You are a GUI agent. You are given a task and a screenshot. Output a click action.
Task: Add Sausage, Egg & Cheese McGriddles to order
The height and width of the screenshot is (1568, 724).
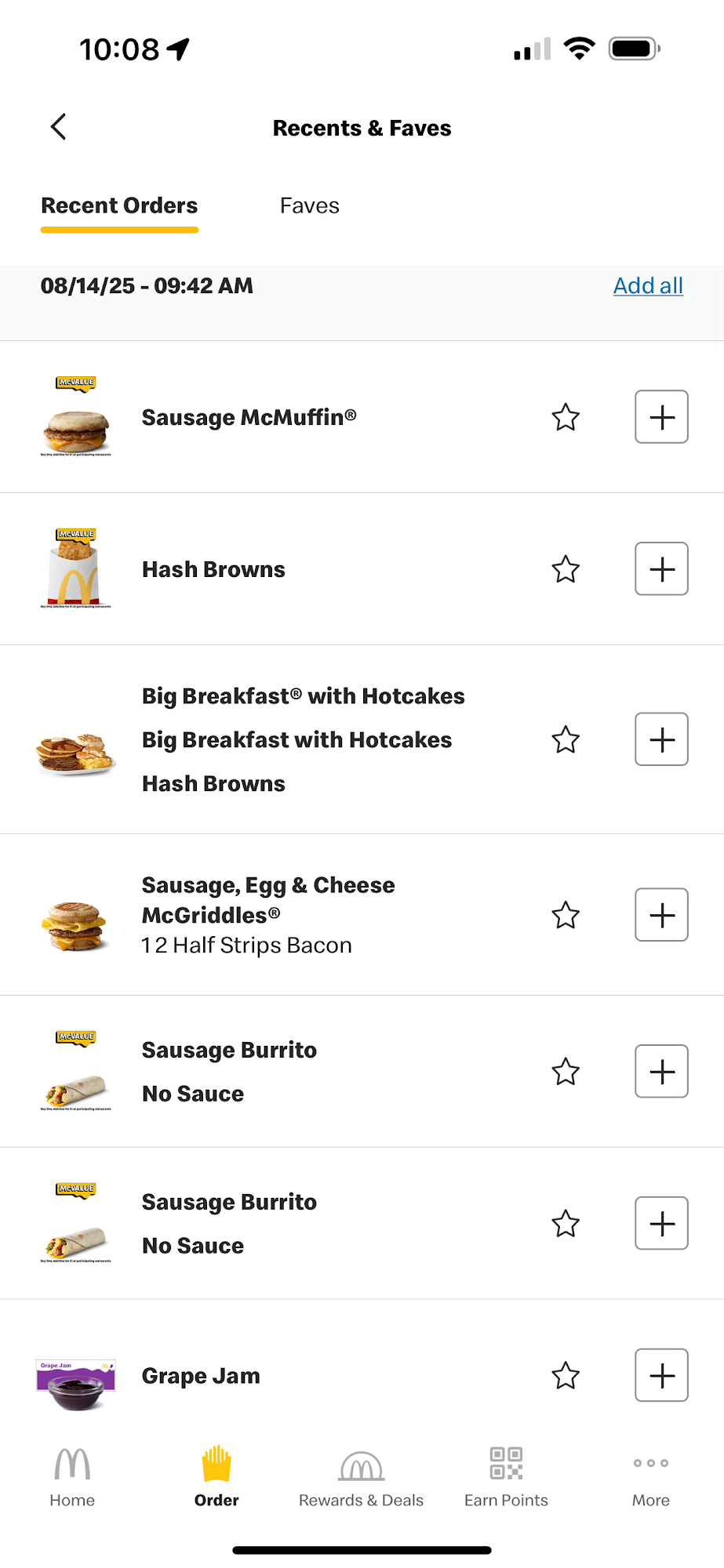[661, 915]
